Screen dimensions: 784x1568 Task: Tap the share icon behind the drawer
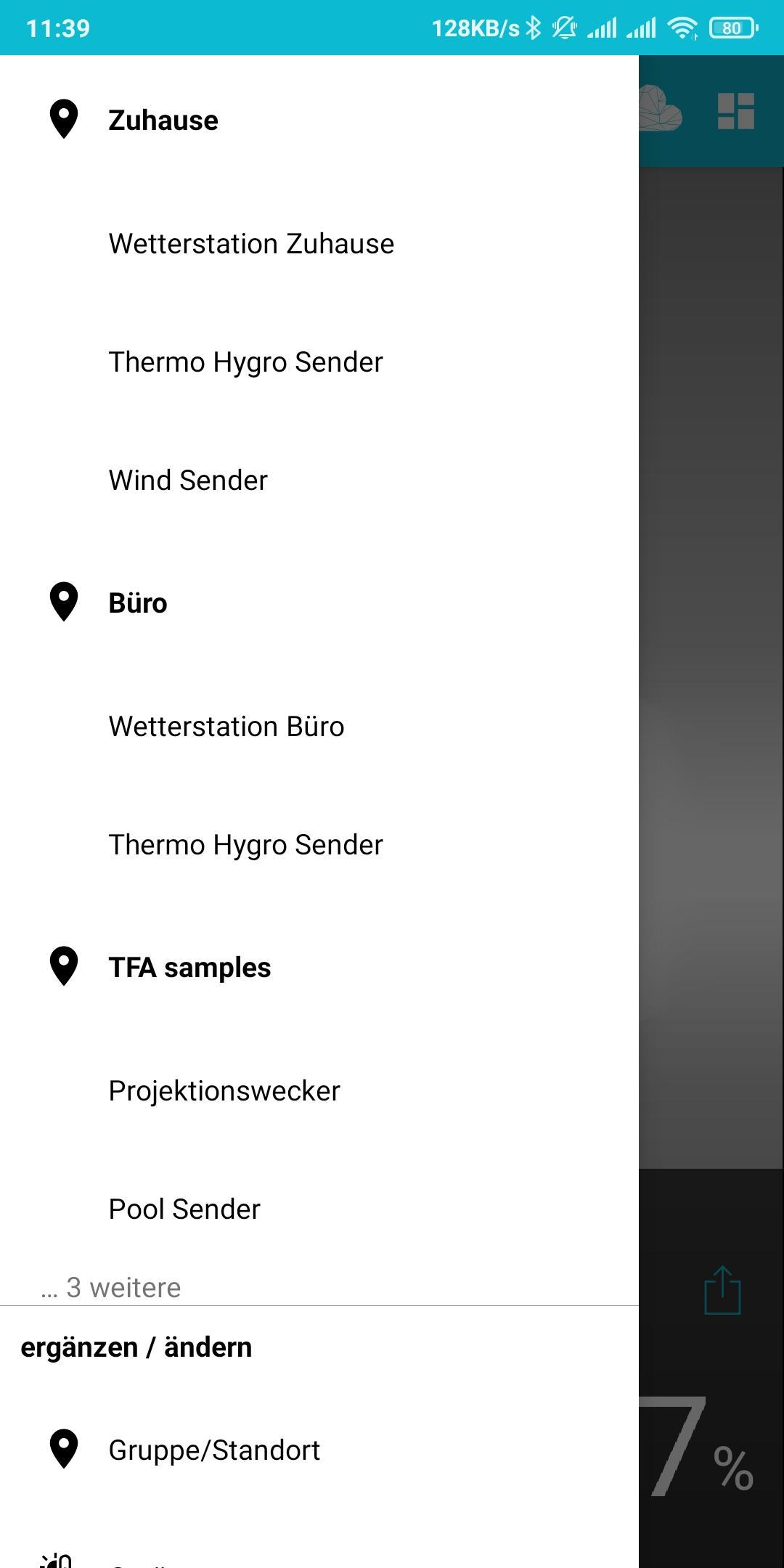tap(722, 1290)
